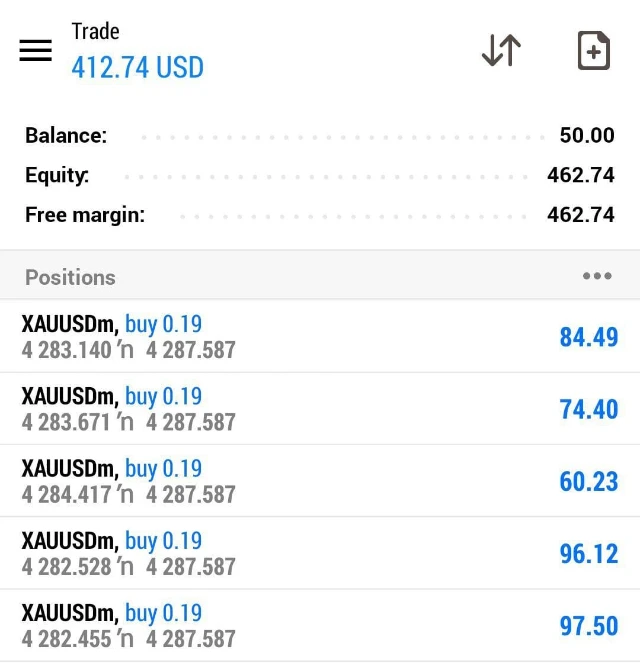Expand the XAUUSDm position with profit 60.23
The width and height of the screenshot is (640, 672).
(320, 481)
